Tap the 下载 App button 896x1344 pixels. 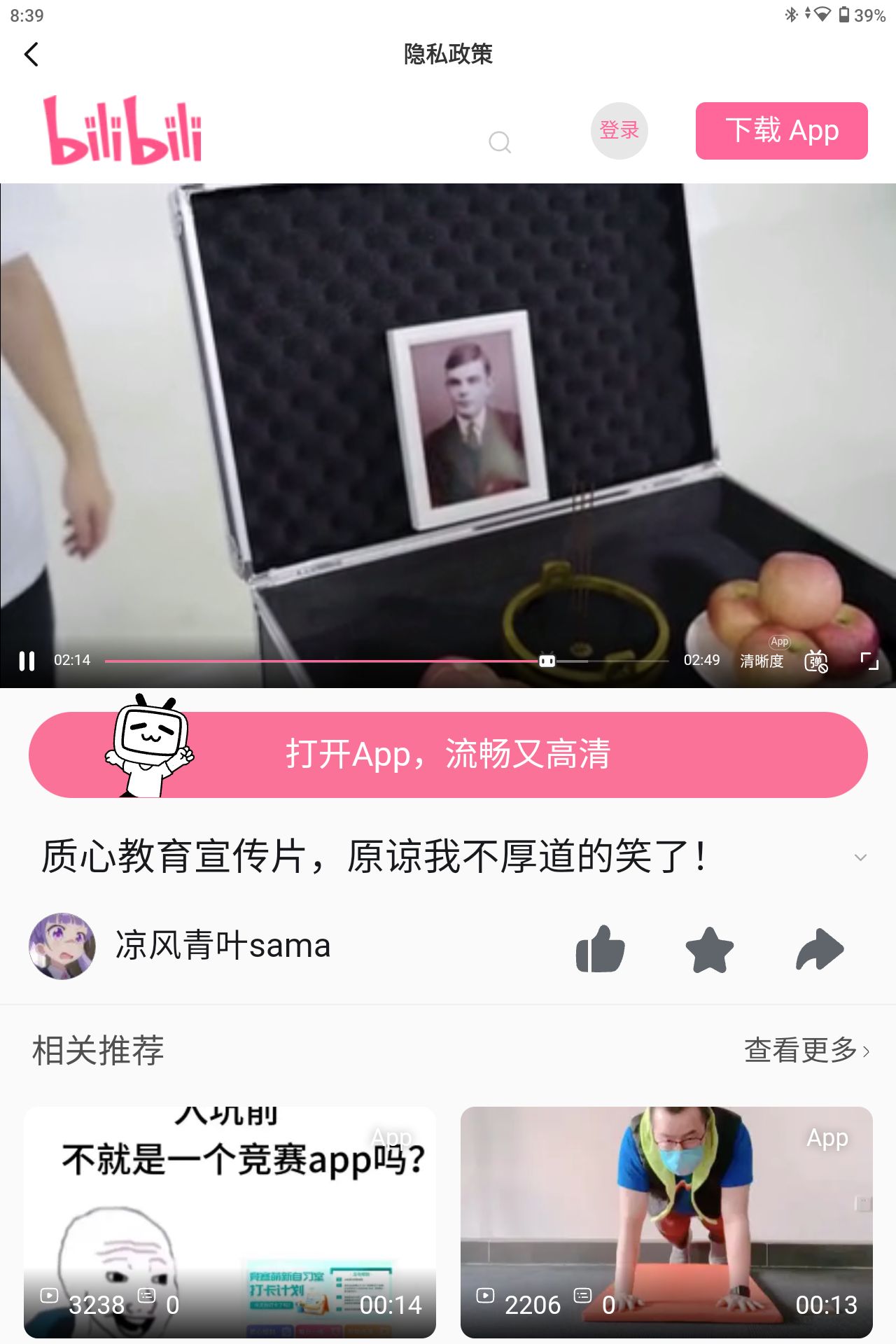point(781,131)
